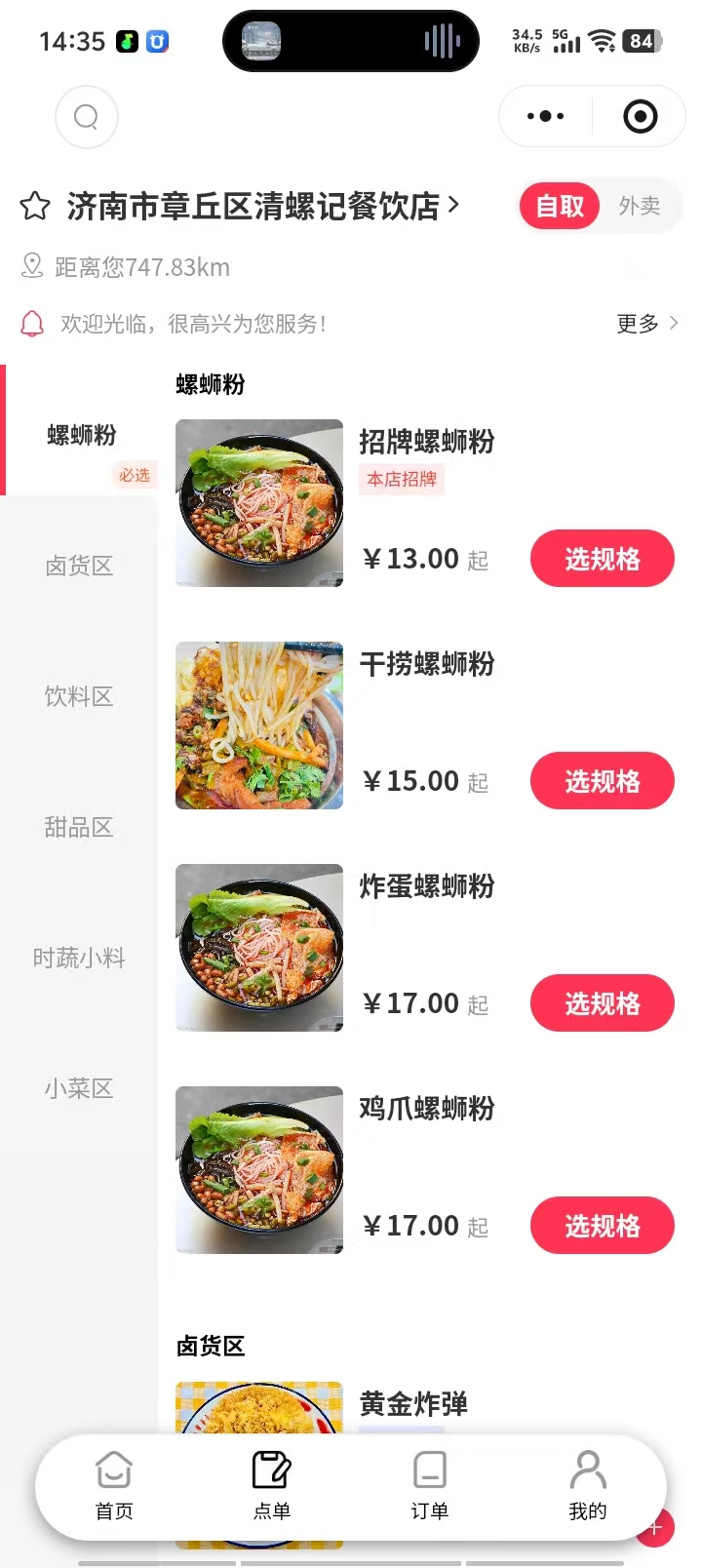Open the 小菜区 category
The image size is (702, 1568).
click(79, 1088)
